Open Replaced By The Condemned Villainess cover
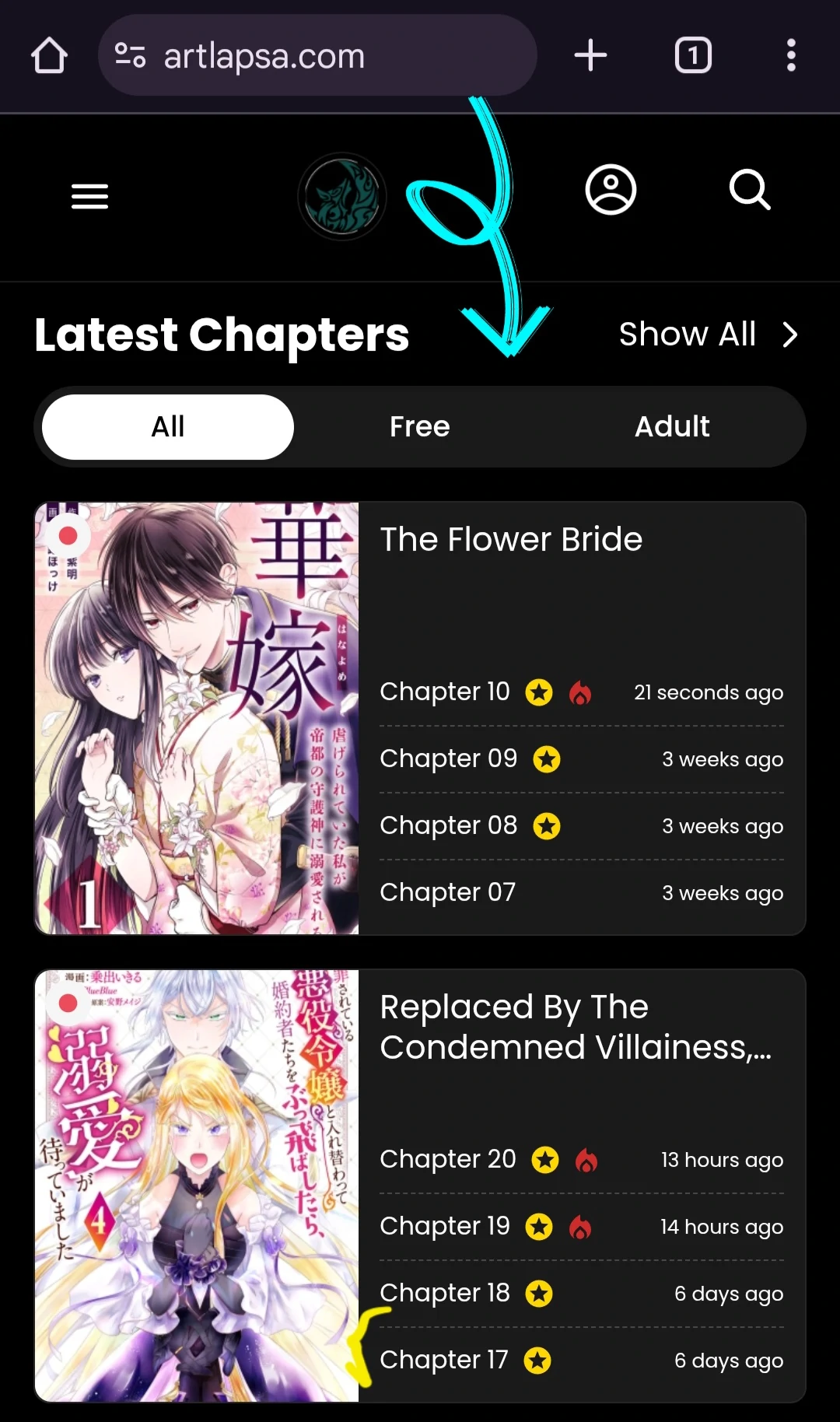The image size is (840, 1422). (x=197, y=1185)
